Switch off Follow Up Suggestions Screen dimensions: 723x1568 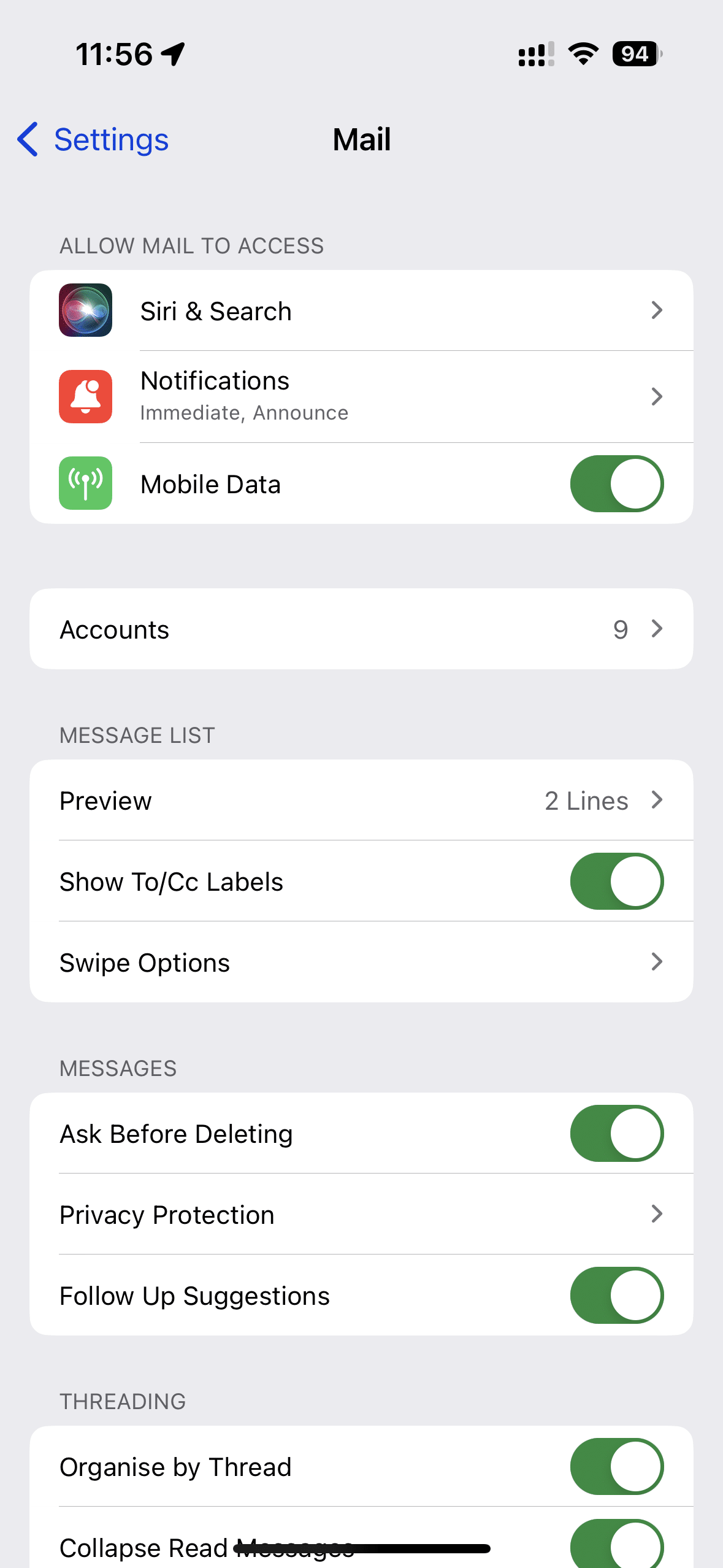[x=616, y=1295]
